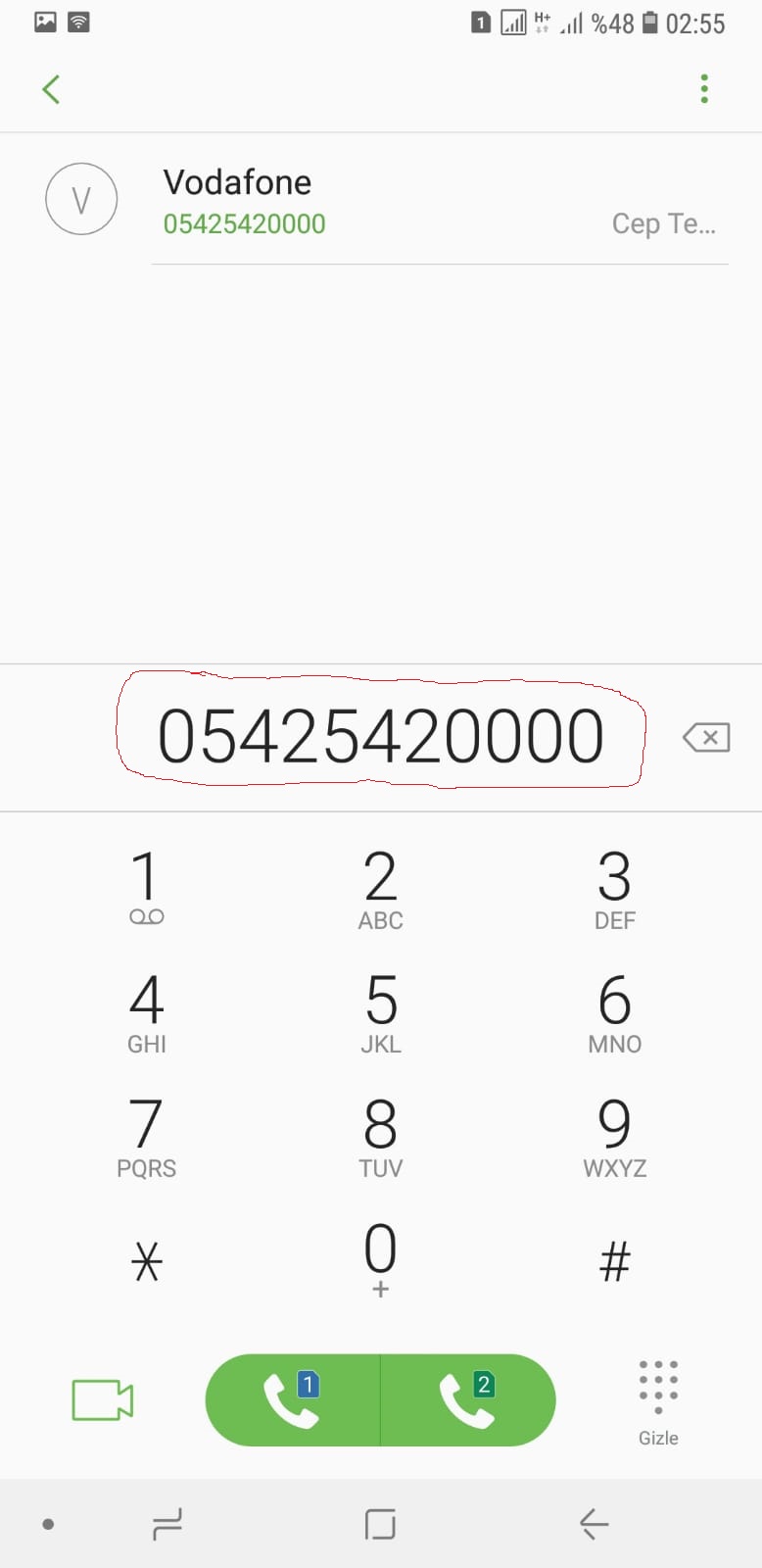
Task: Dial digit 1 on the keypad
Action: [x=146, y=887]
